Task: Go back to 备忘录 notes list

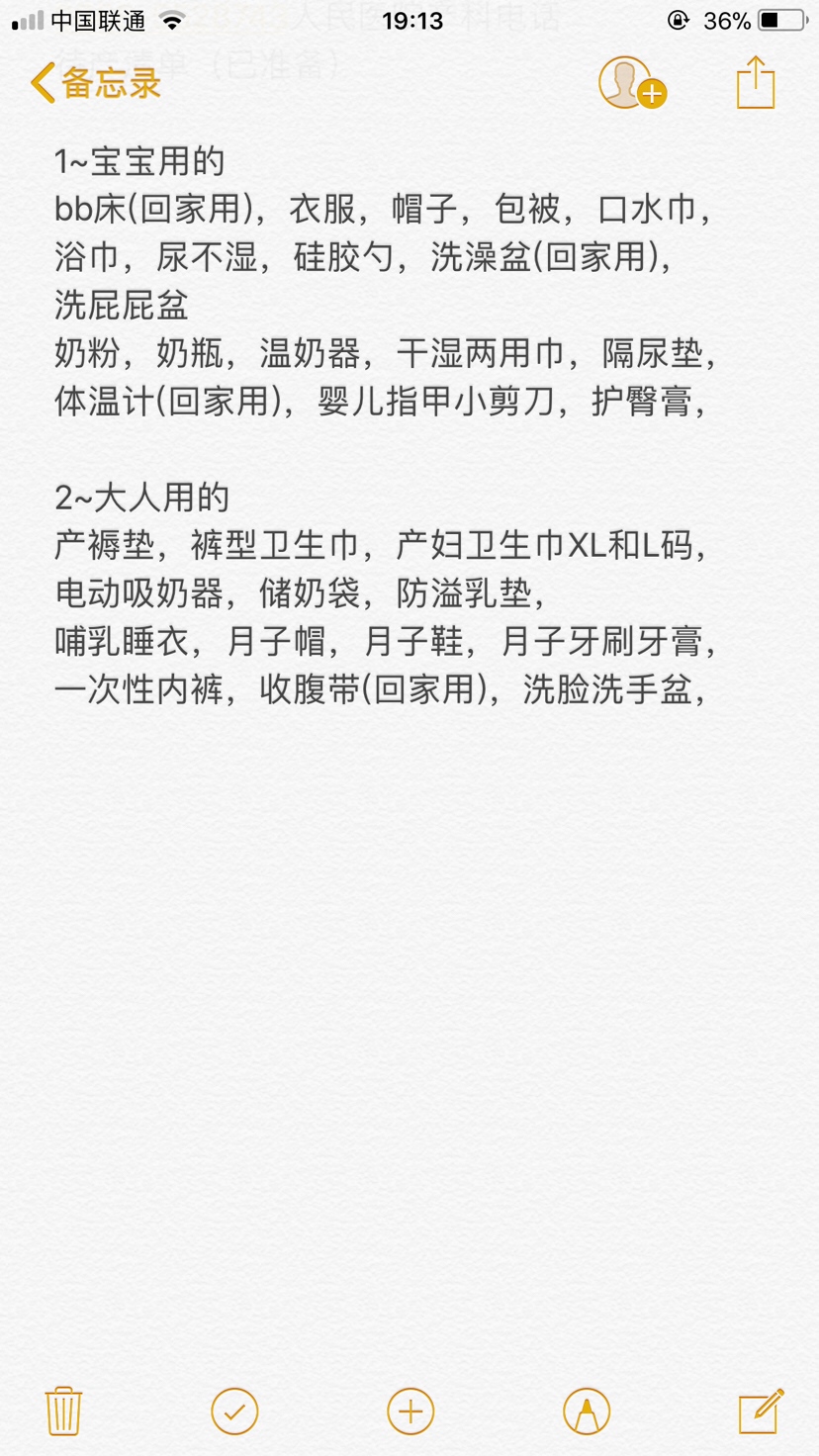Action: point(95,83)
